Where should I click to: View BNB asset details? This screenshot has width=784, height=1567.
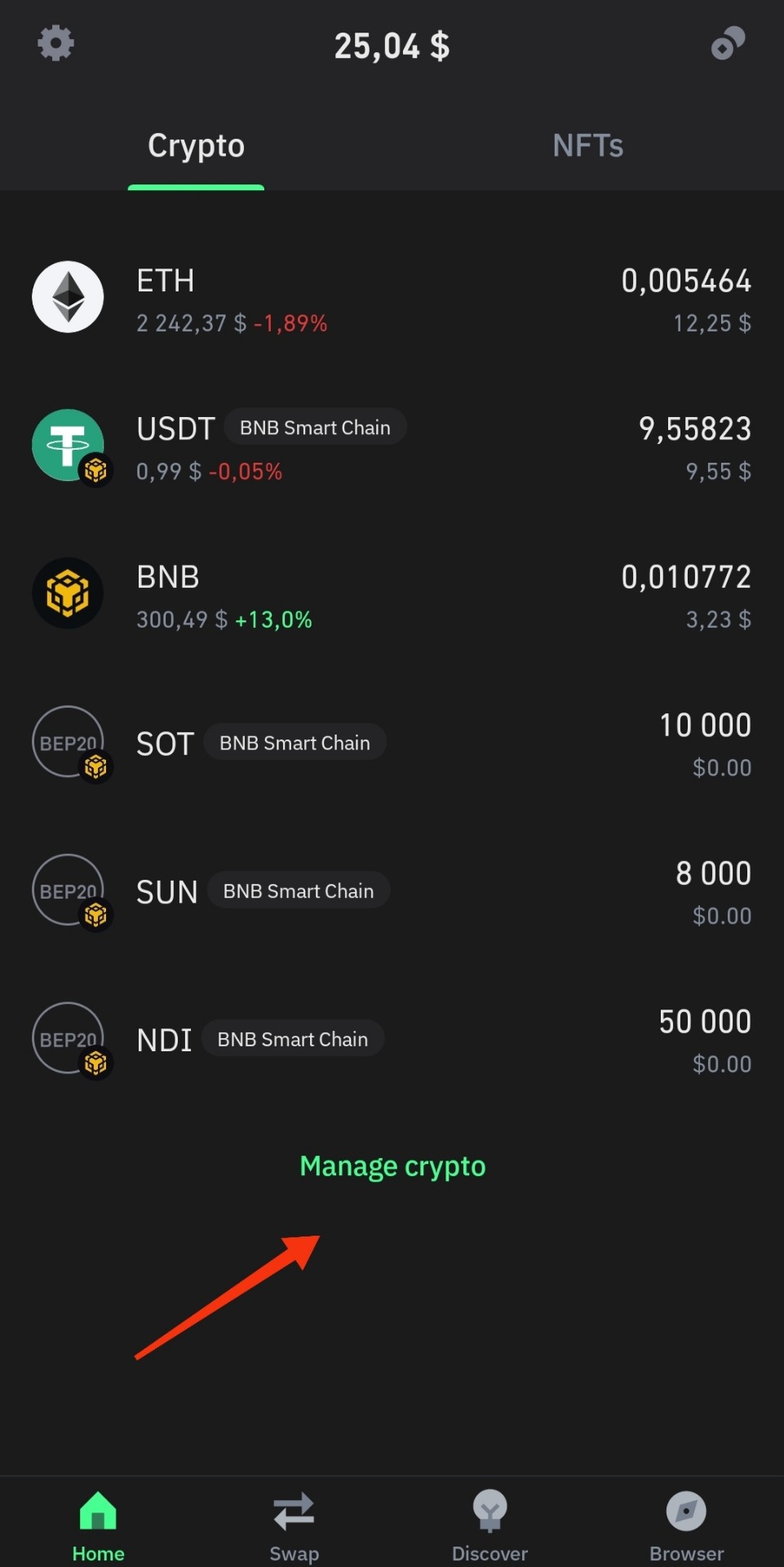pyautogui.click(x=392, y=596)
